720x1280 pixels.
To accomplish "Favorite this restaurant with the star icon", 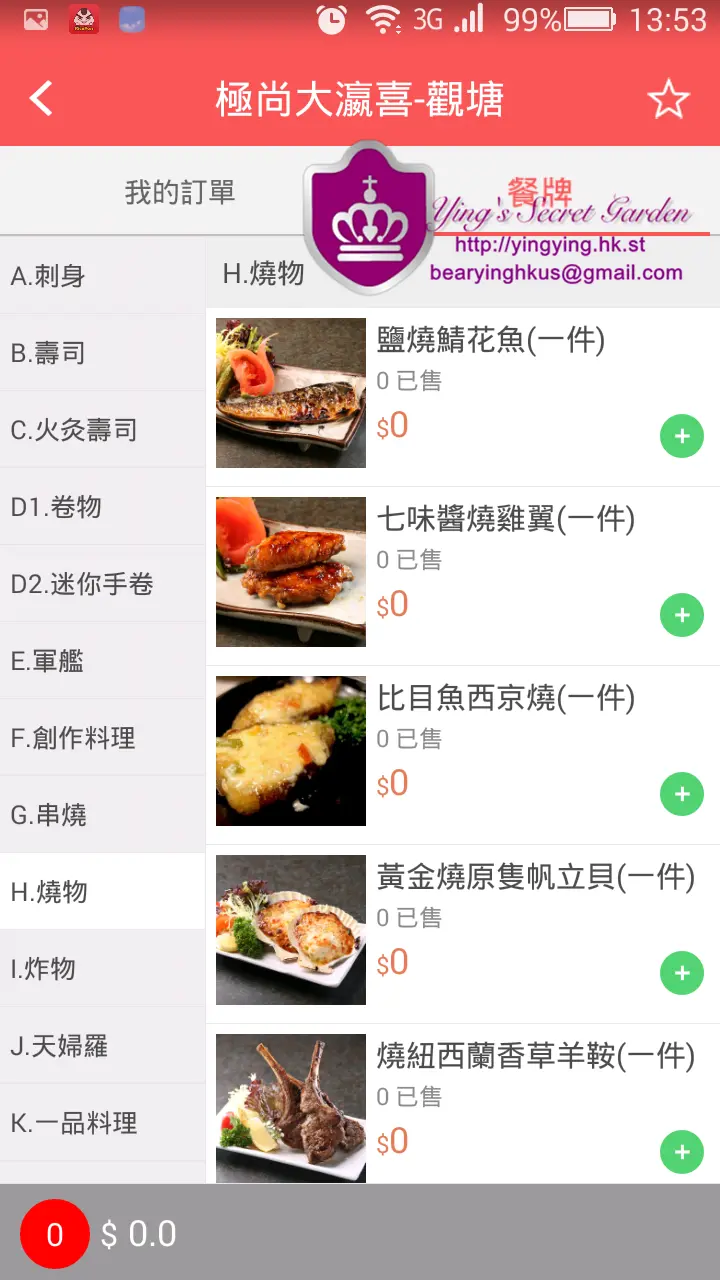I will point(668,99).
